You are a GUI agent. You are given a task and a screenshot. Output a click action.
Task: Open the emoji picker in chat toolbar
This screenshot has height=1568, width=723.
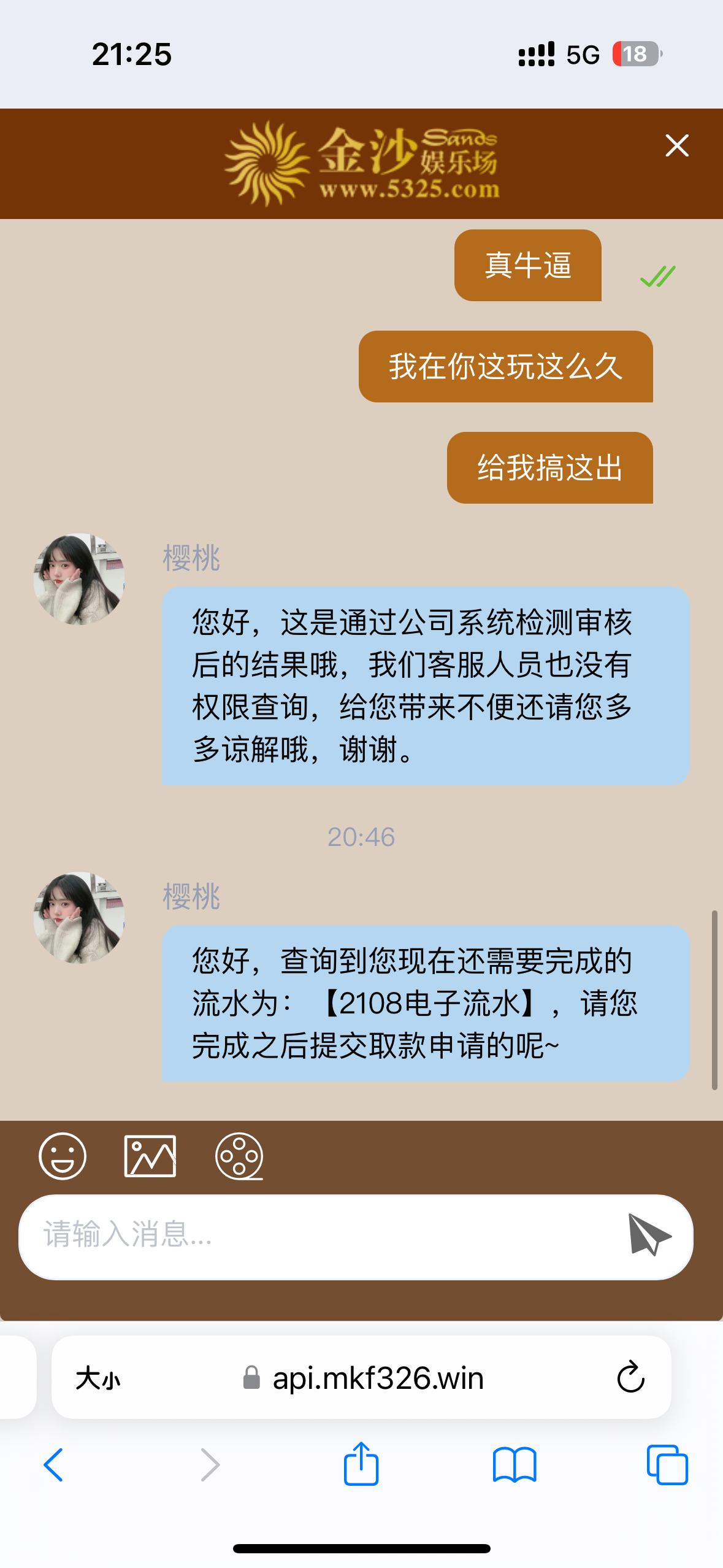click(x=62, y=1156)
